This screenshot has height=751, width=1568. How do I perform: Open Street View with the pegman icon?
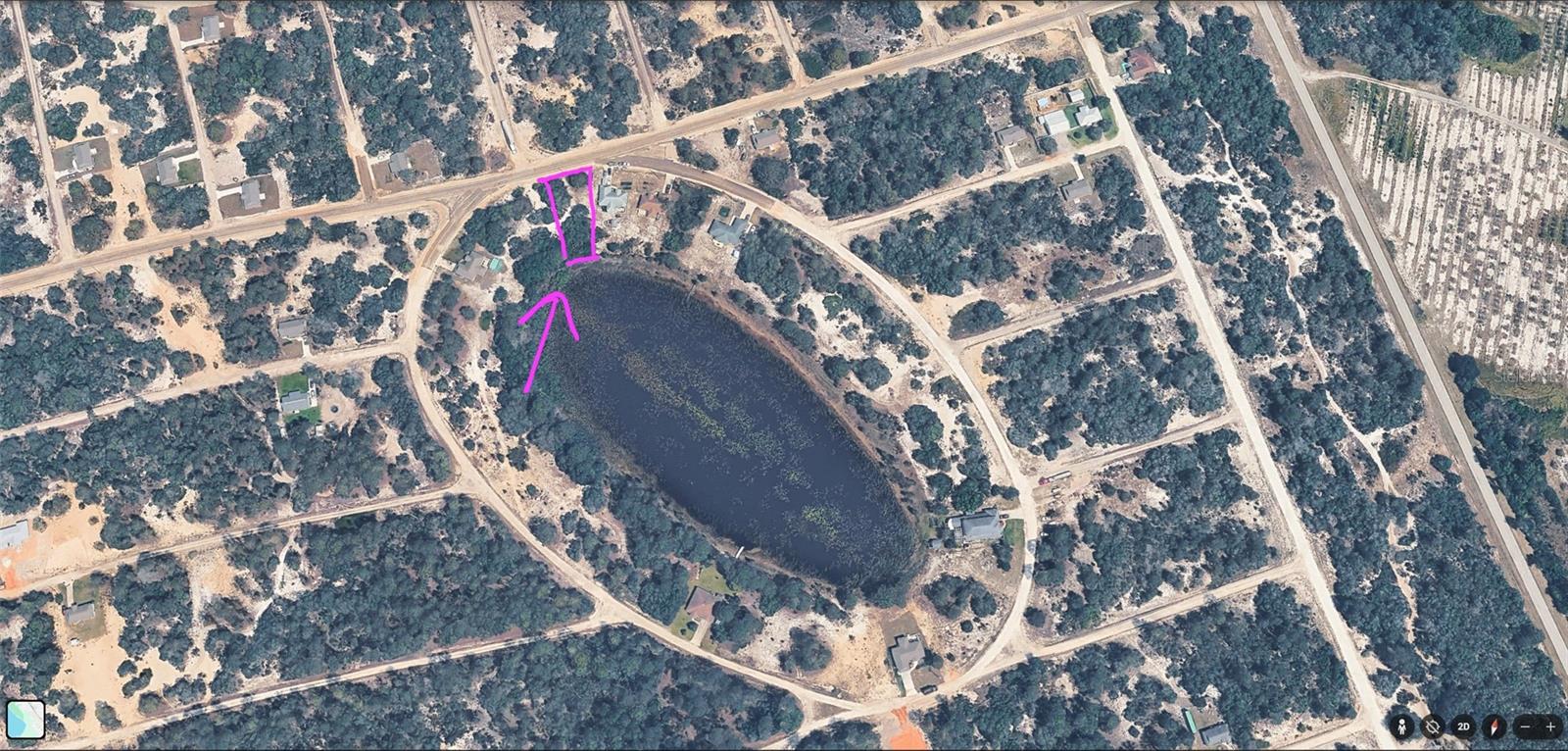pyautogui.click(x=1402, y=726)
